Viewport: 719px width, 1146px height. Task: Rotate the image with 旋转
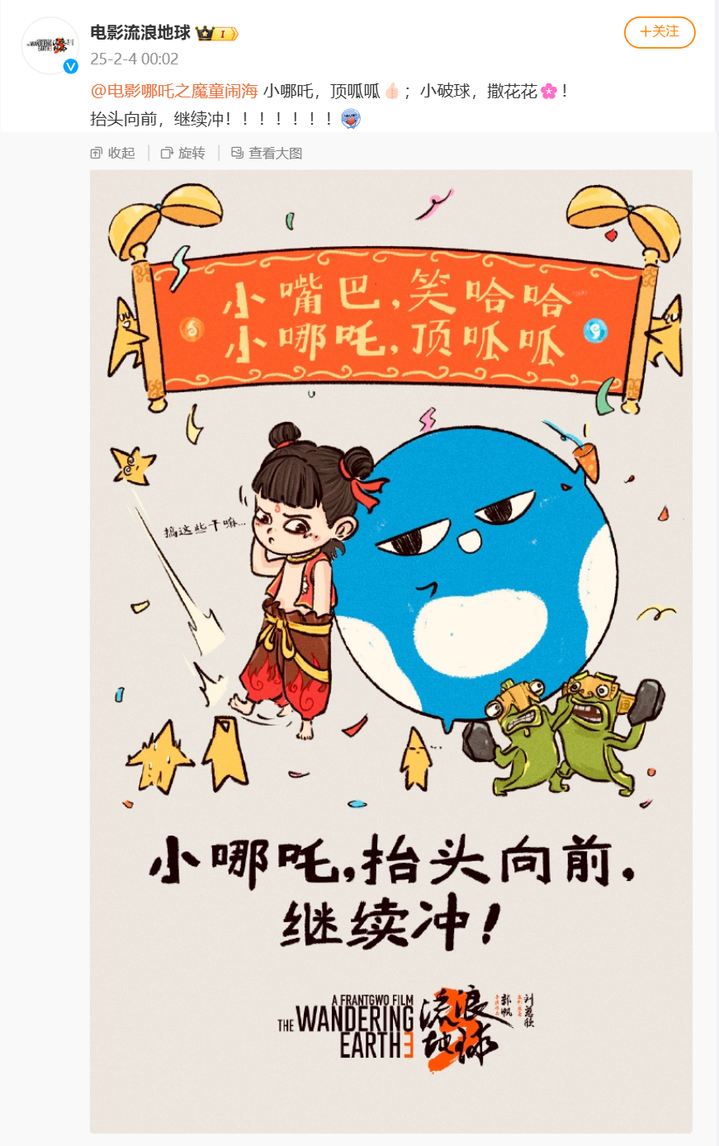(x=182, y=153)
